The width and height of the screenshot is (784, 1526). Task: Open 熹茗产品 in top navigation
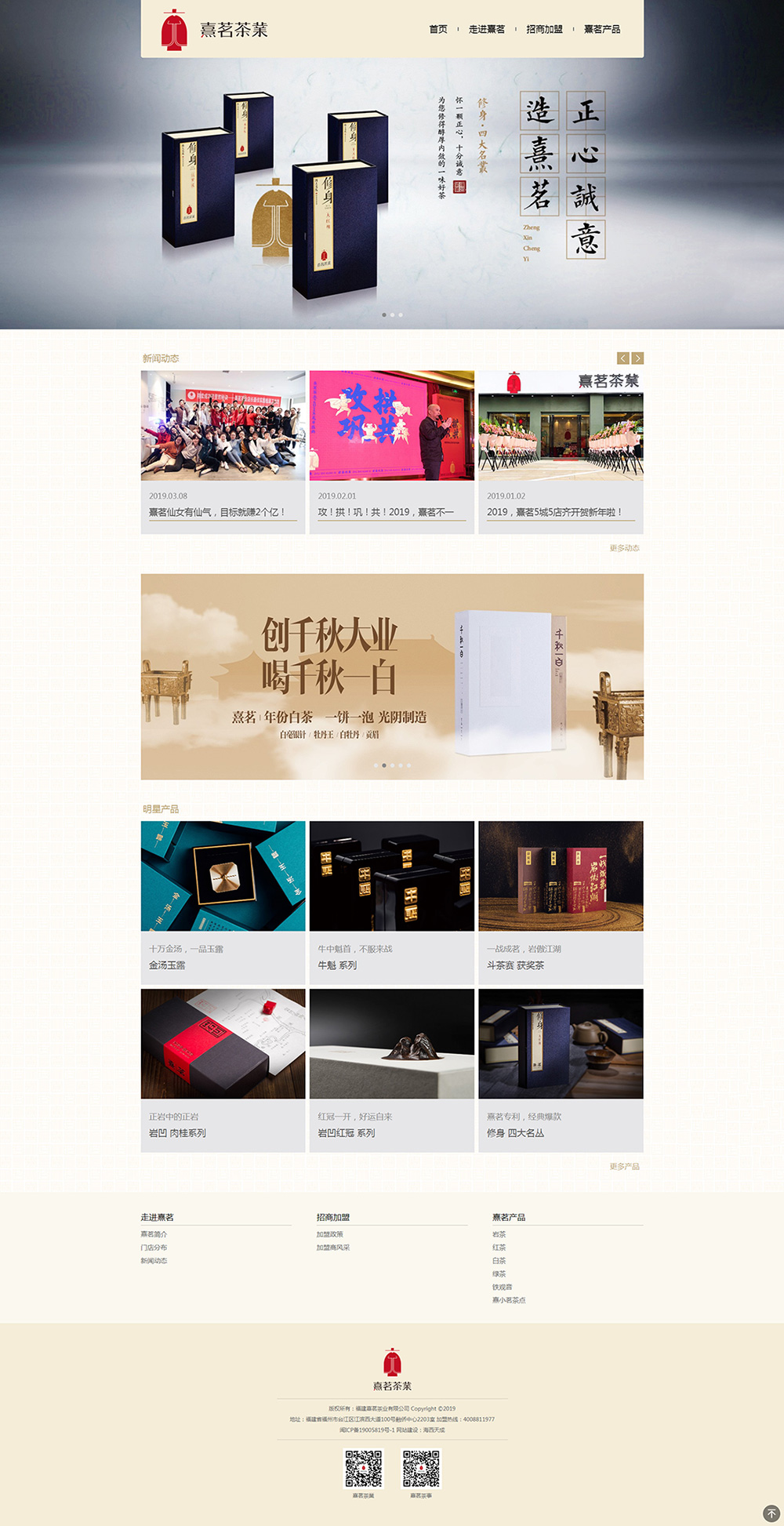click(601, 30)
